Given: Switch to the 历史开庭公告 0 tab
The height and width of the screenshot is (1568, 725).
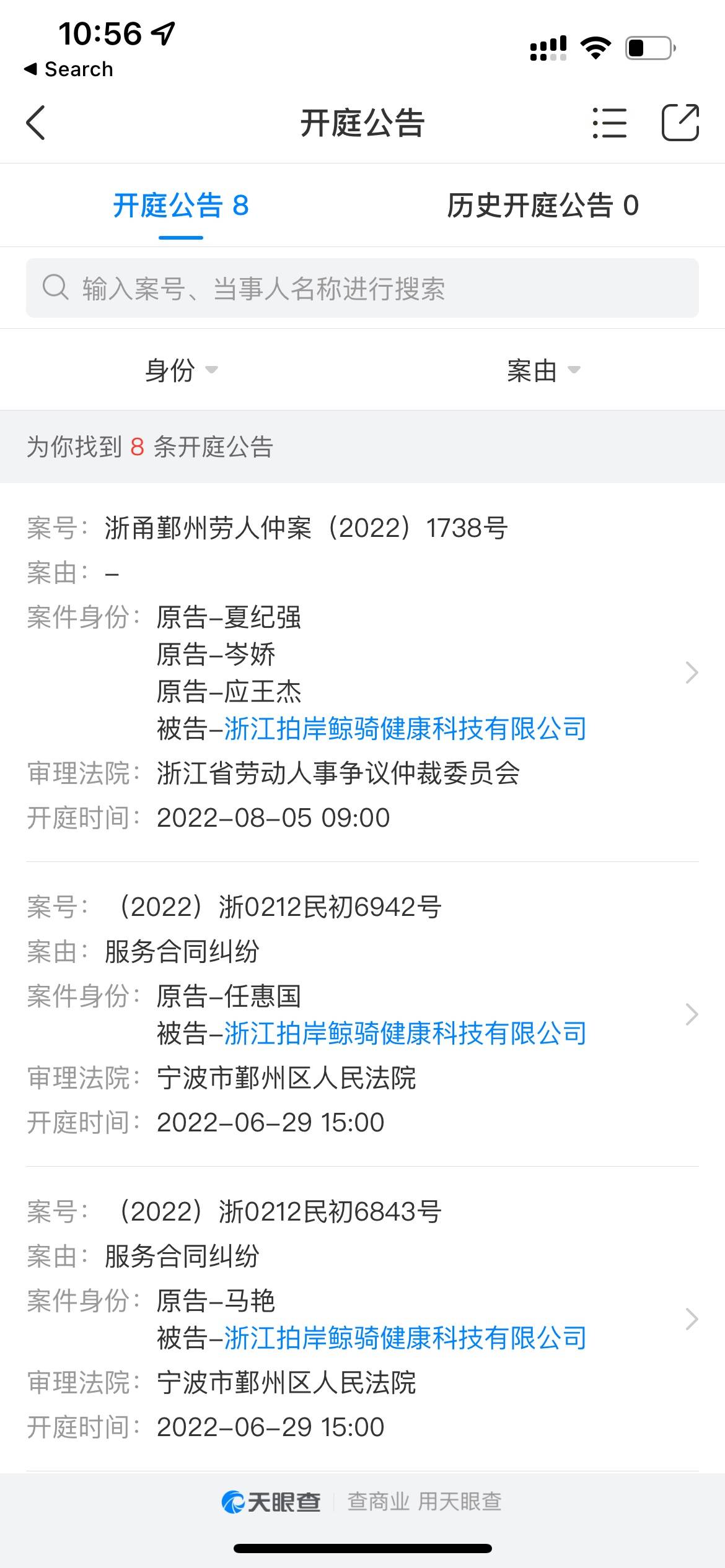Looking at the screenshot, I should [x=543, y=206].
